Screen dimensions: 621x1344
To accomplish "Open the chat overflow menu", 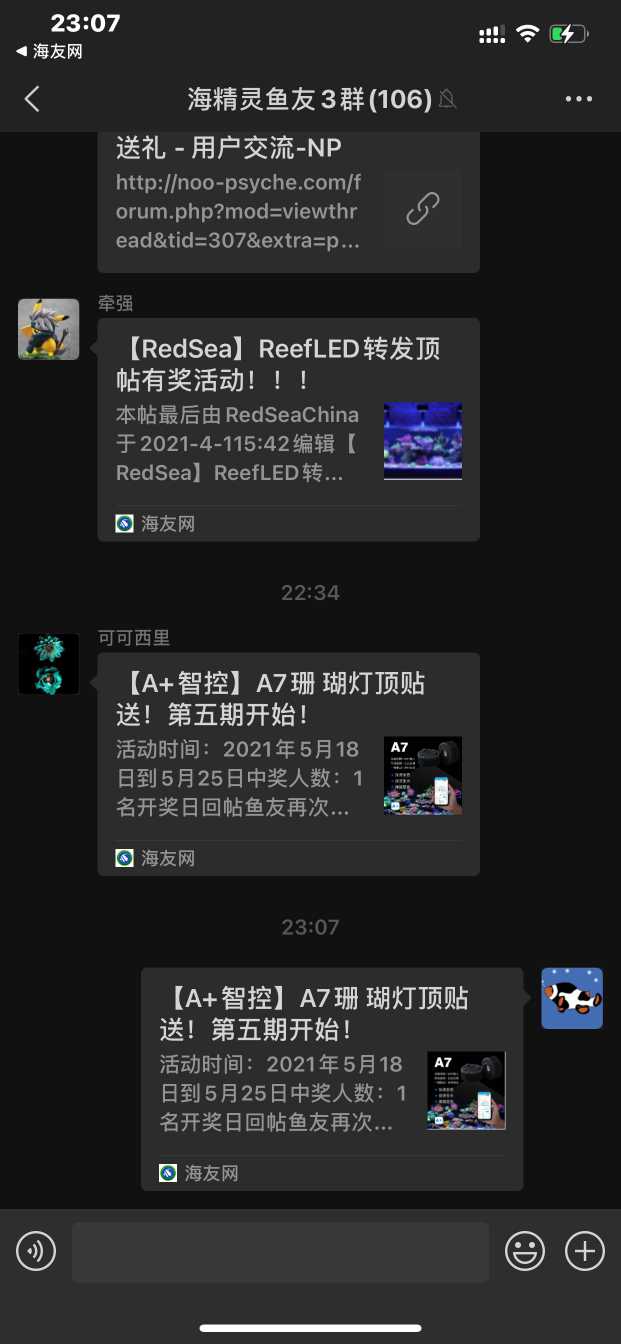I will click(x=579, y=99).
